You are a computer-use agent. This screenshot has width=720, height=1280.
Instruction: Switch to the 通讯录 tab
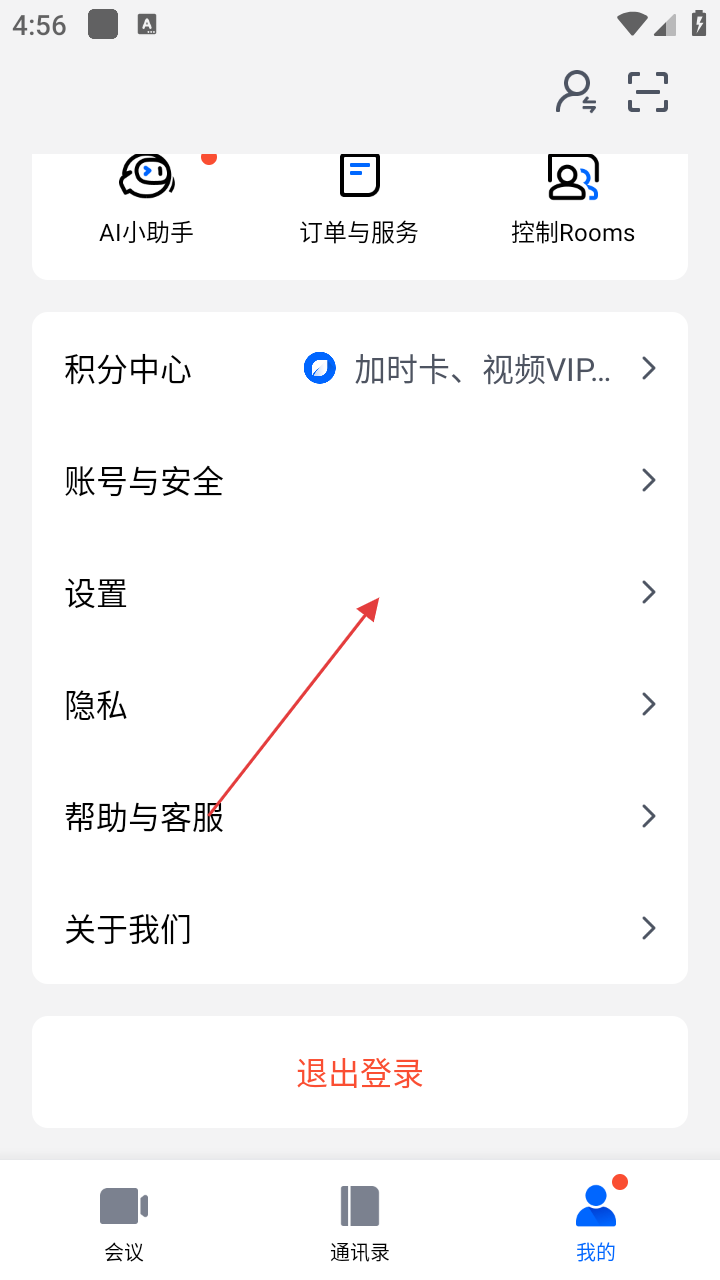pyautogui.click(x=360, y=1222)
